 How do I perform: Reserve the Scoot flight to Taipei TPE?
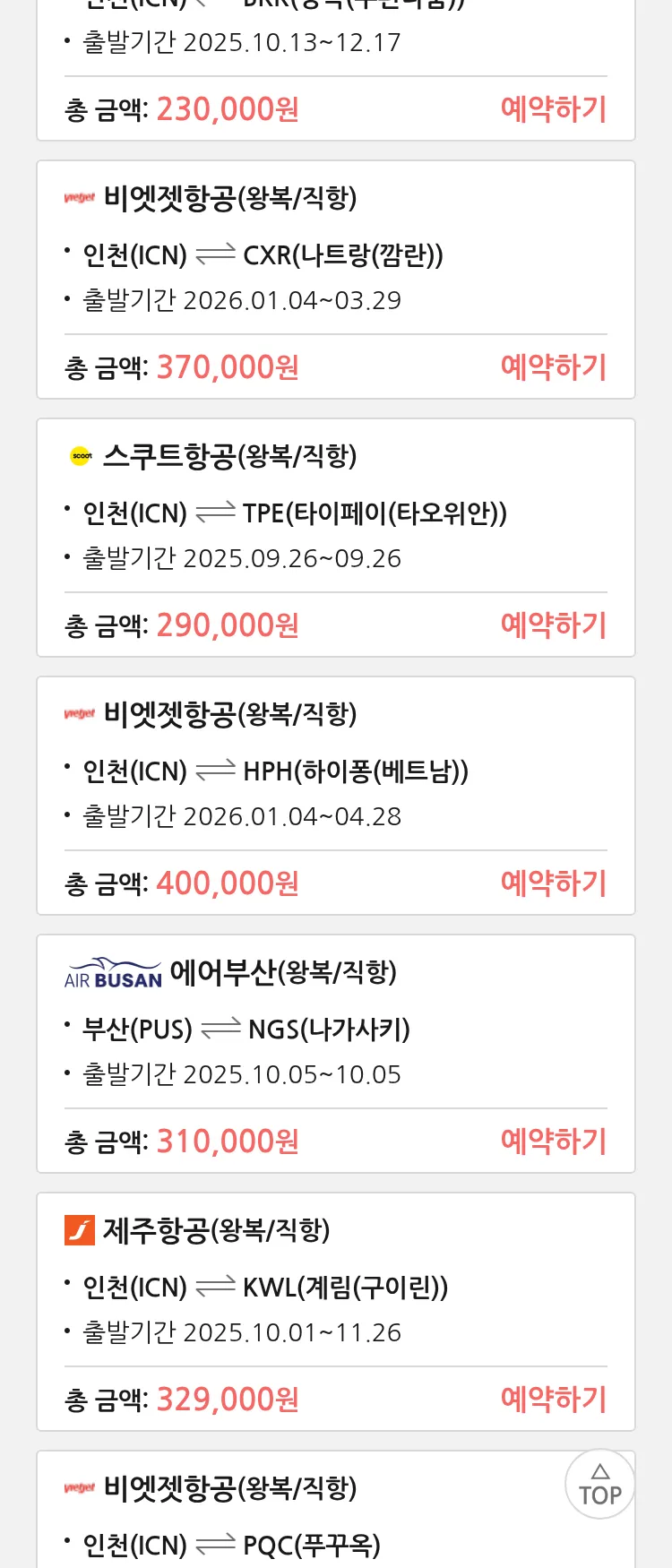click(x=553, y=625)
